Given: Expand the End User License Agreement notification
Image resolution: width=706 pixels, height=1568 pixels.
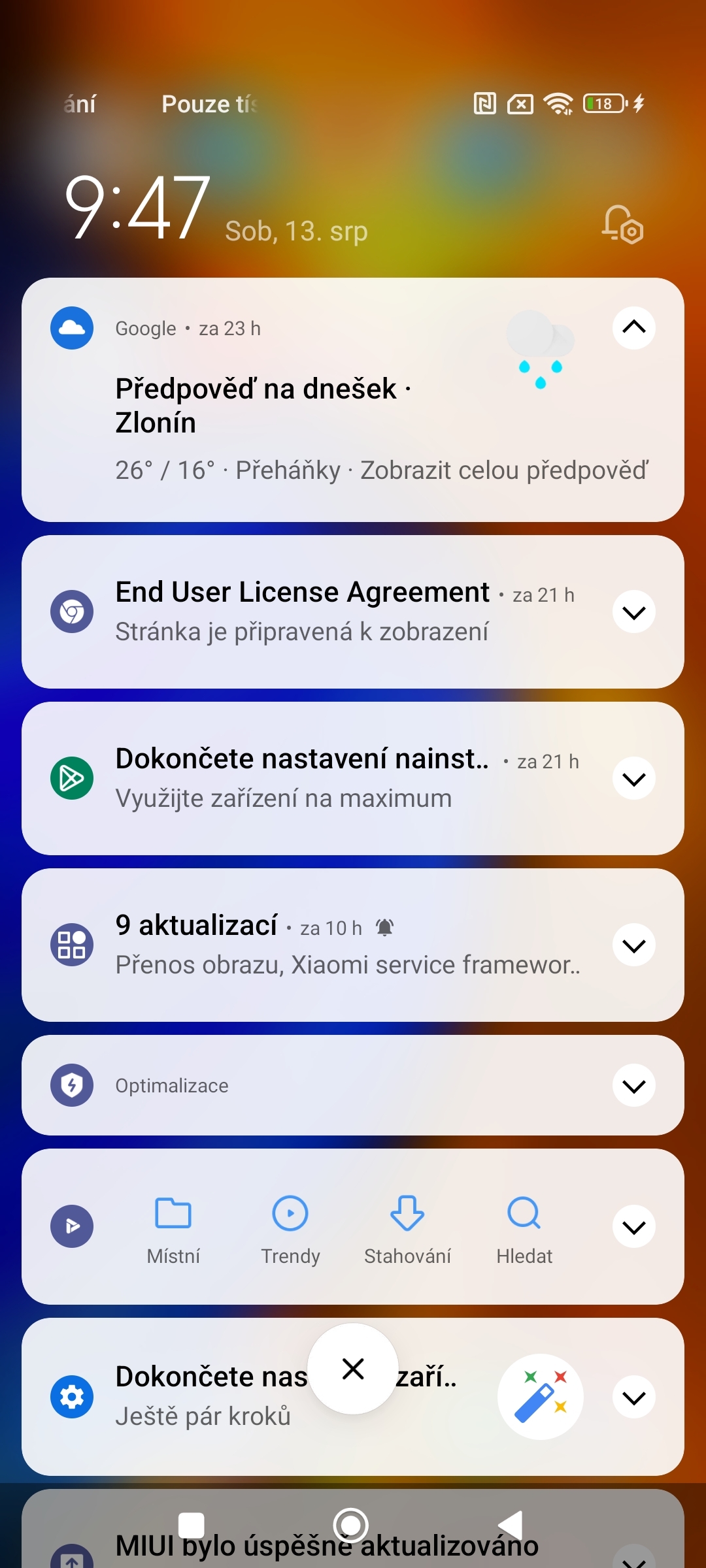Looking at the screenshot, I should (633, 612).
